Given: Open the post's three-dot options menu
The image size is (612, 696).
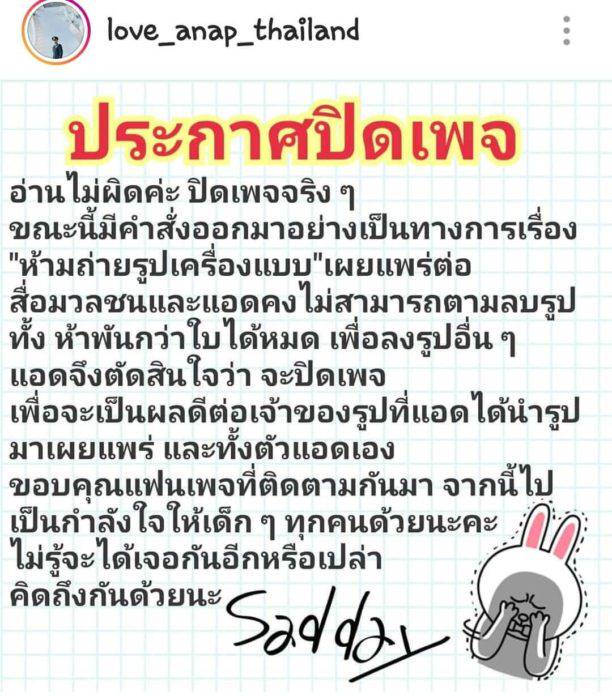Looking at the screenshot, I should pos(567,31).
